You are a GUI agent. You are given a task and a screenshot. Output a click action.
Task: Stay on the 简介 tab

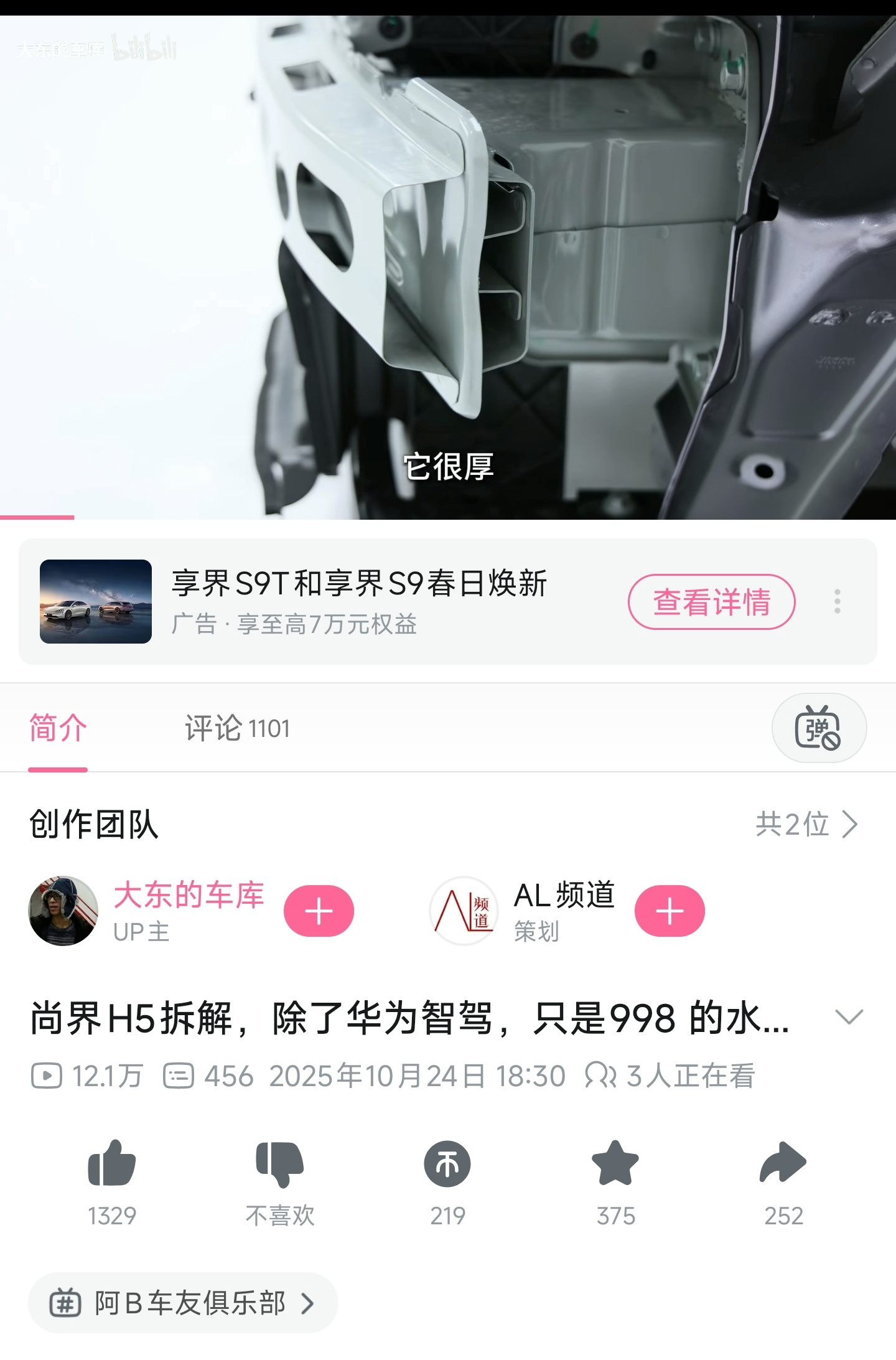[56, 727]
